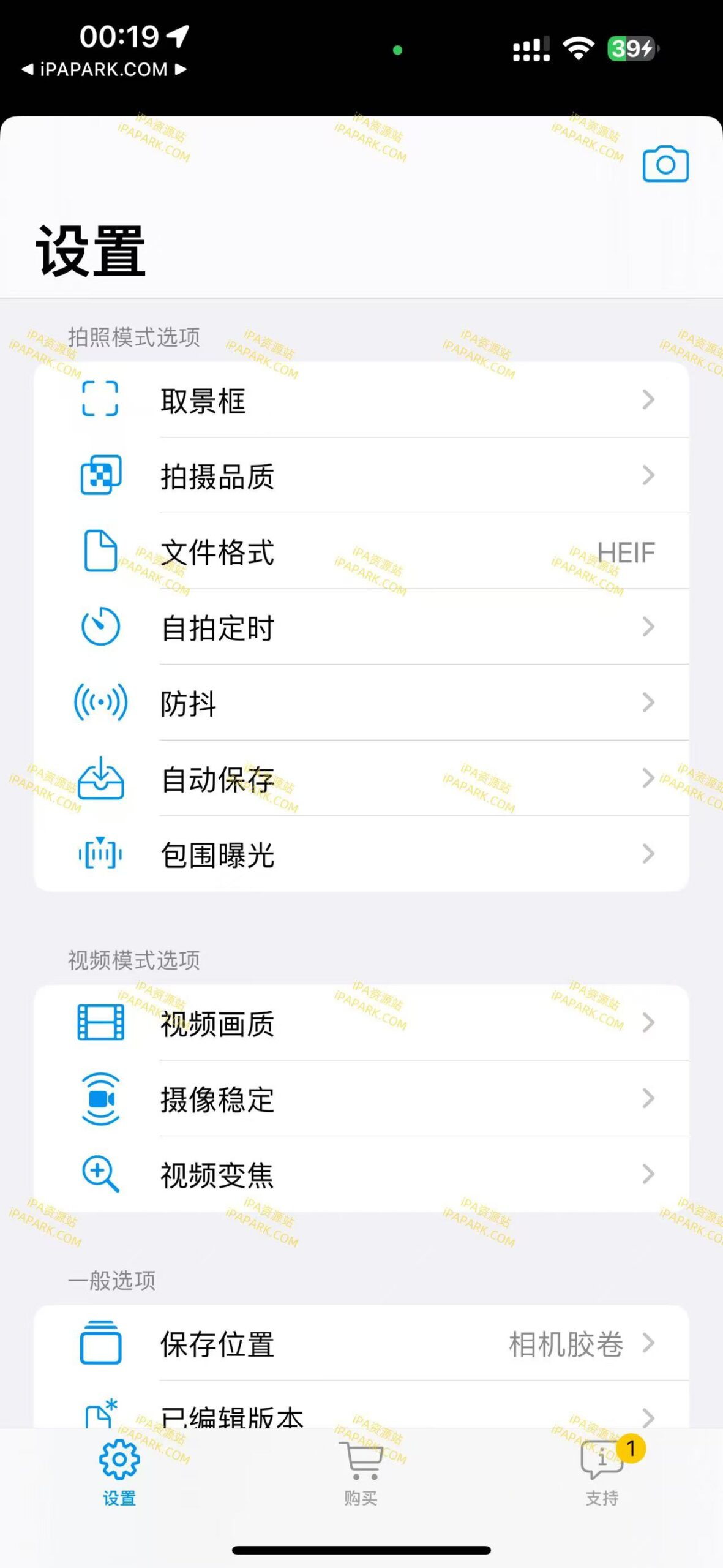Switch to the 购买 tab

[x=361, y=1476]
